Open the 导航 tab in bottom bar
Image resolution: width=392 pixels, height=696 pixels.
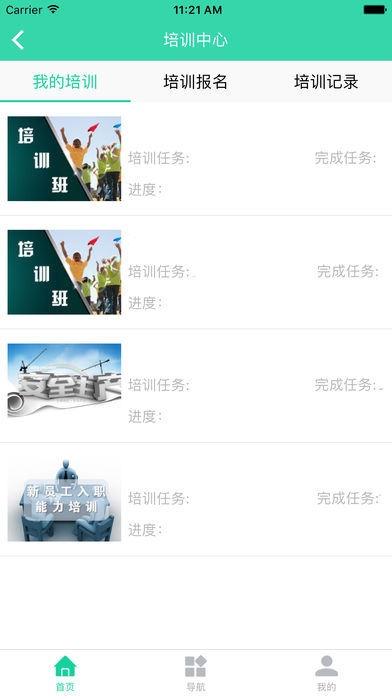[x=196, y=672]
